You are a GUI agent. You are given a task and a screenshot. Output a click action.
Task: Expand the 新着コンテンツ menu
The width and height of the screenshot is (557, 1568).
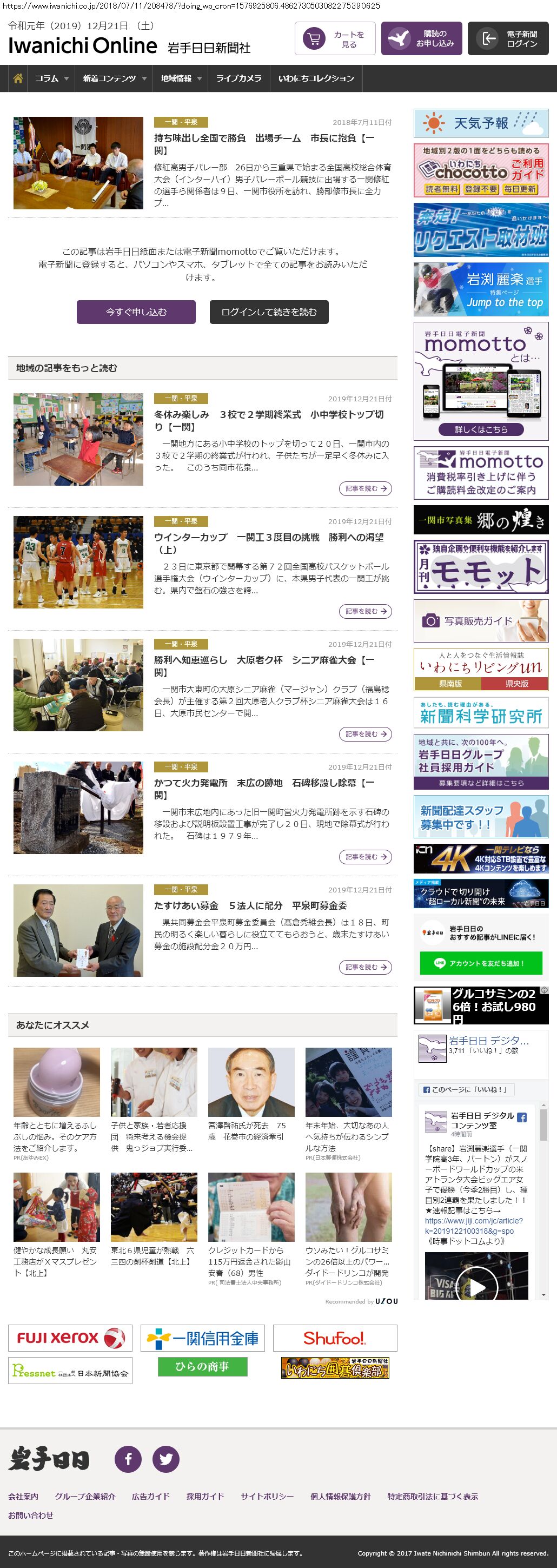coord(115,78)
